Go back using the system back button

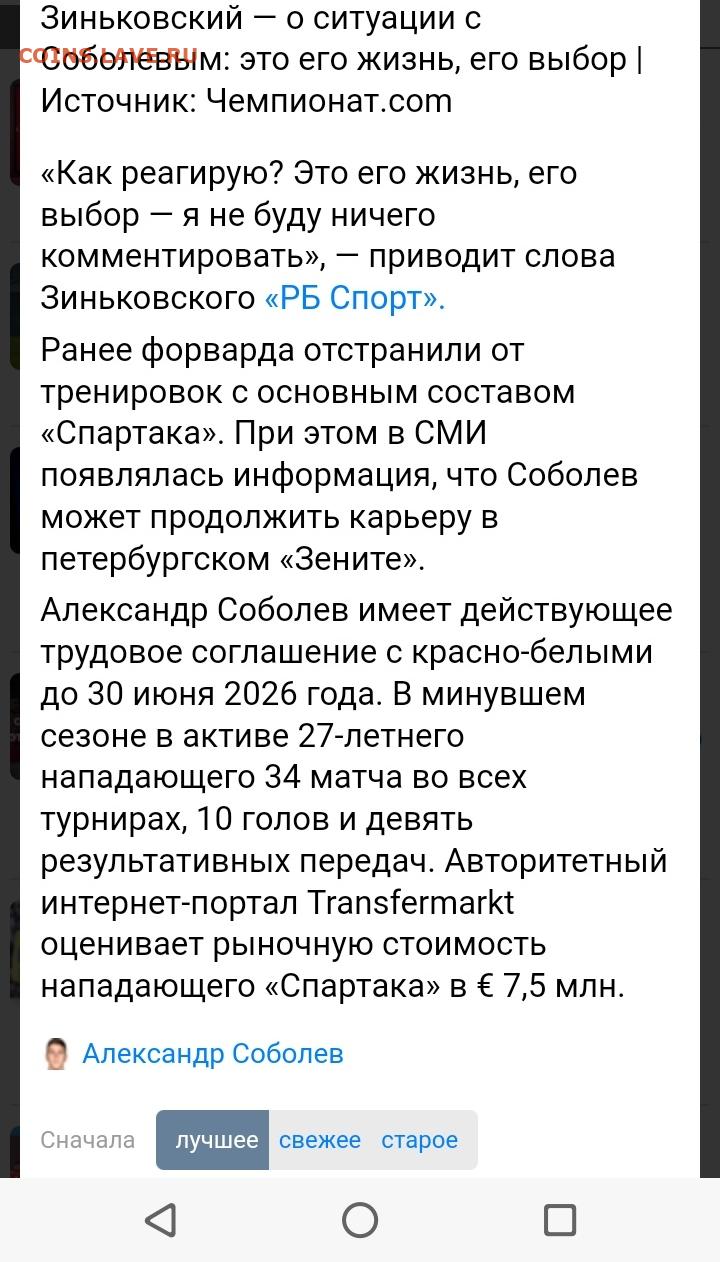pyautogui.click(x=160, y=1220)
